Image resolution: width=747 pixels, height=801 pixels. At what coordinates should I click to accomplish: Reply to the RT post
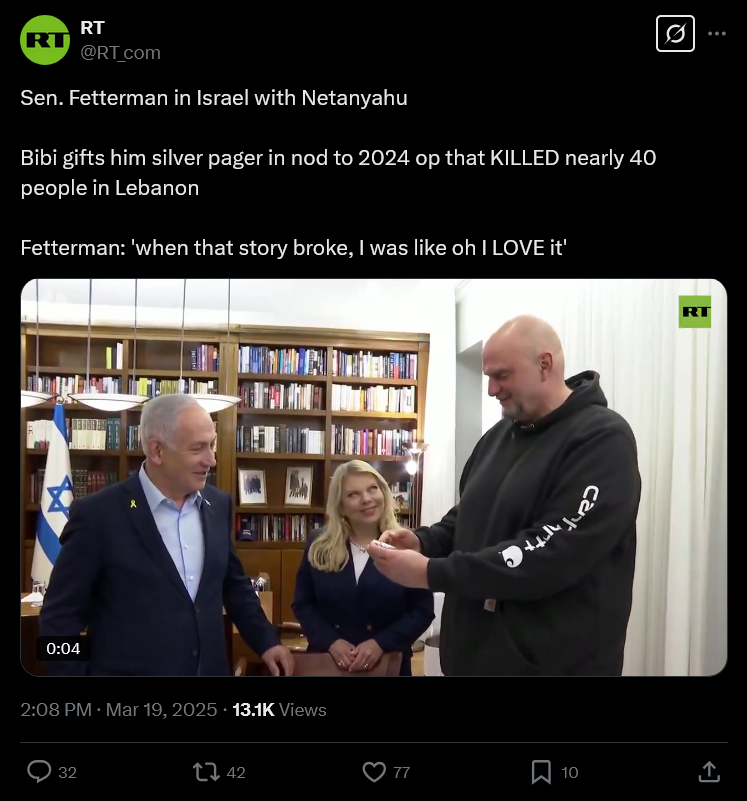click(x=40, y=771)
